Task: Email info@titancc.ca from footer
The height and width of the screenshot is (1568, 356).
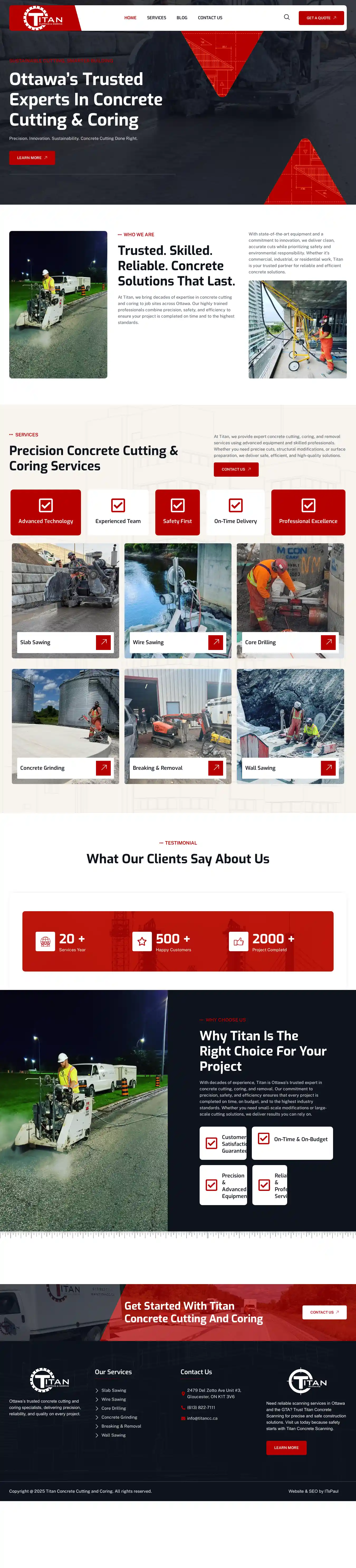Action: tap(202, 1418)
